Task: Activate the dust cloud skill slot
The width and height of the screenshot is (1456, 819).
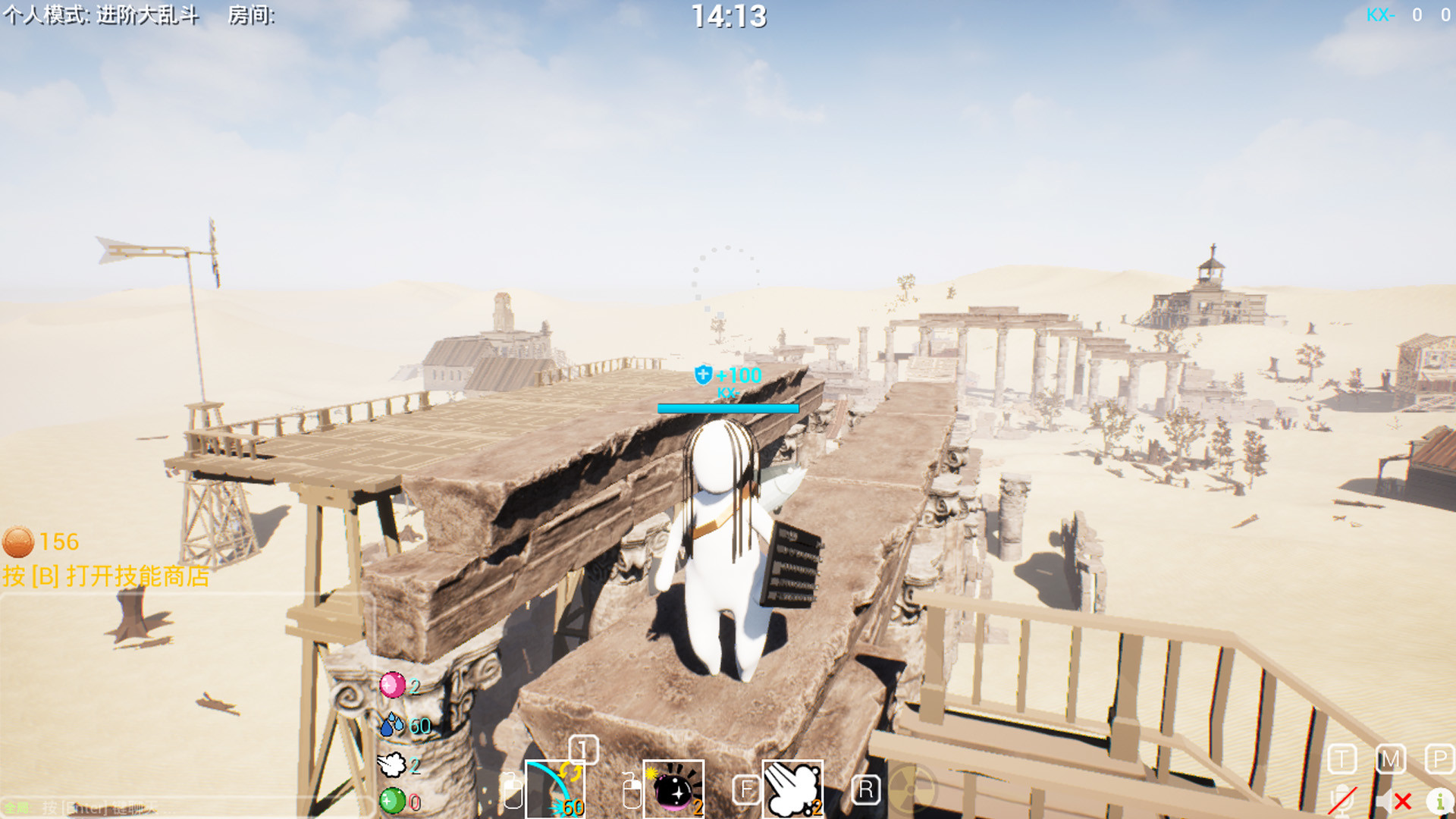Action: (792, 789)
